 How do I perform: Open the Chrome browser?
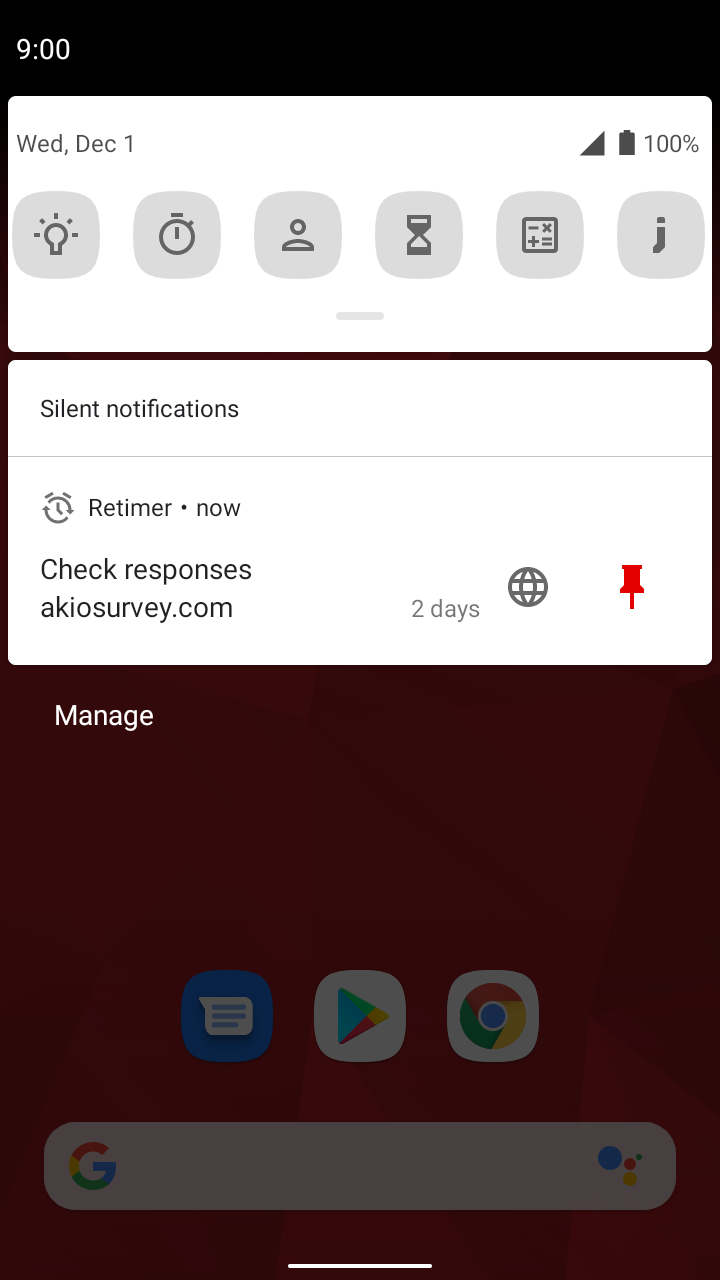pyautogui.click(x=493, y=1016)
